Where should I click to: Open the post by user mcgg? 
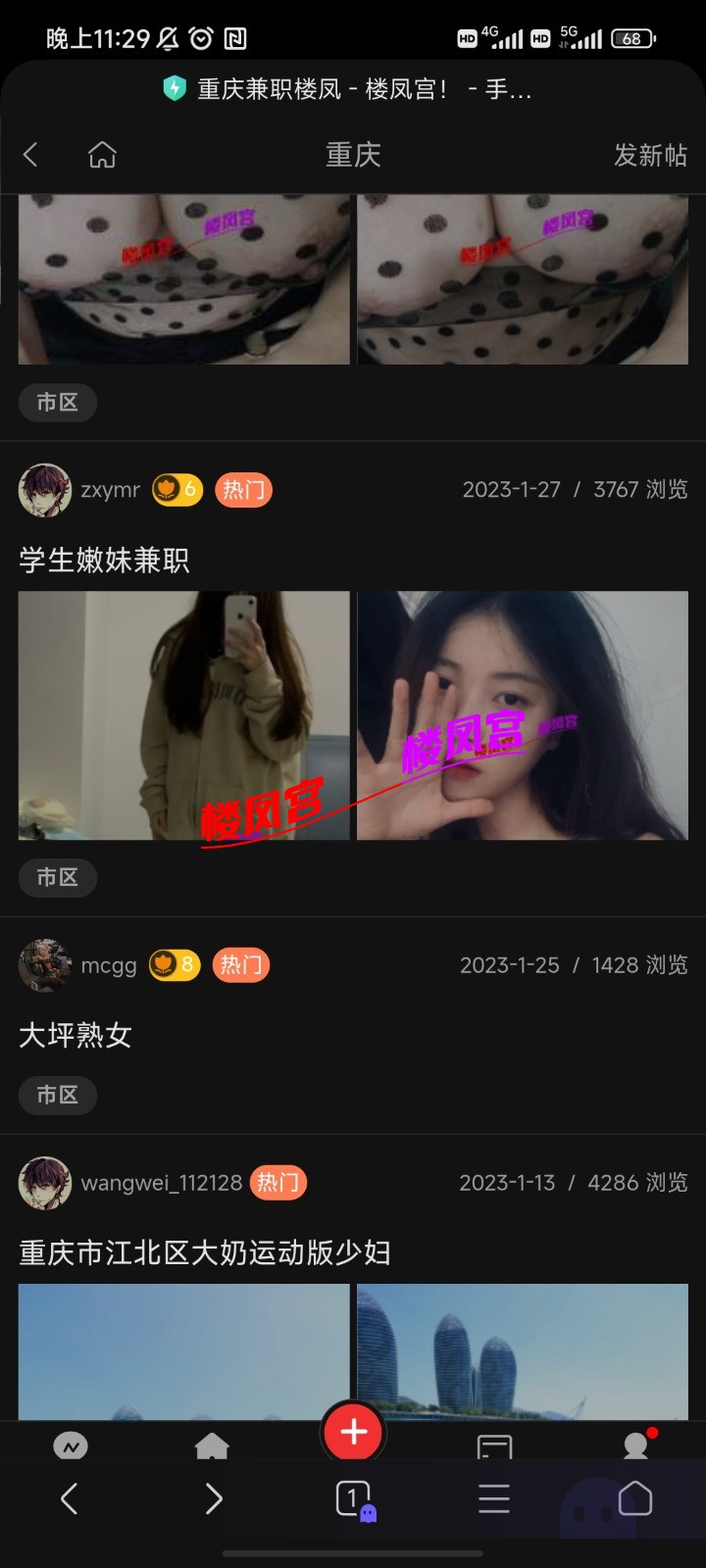(76, 1035)
